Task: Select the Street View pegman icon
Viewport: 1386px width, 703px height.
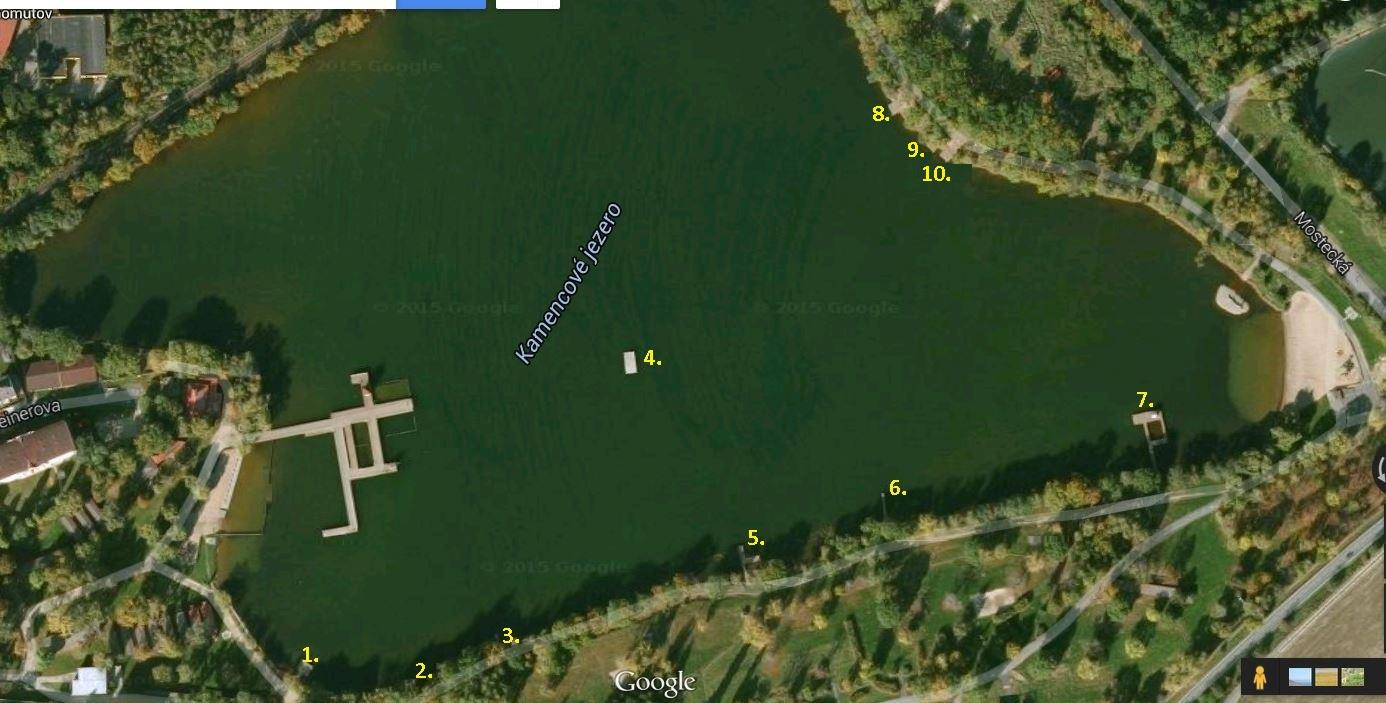Action: pos(1260,677)
